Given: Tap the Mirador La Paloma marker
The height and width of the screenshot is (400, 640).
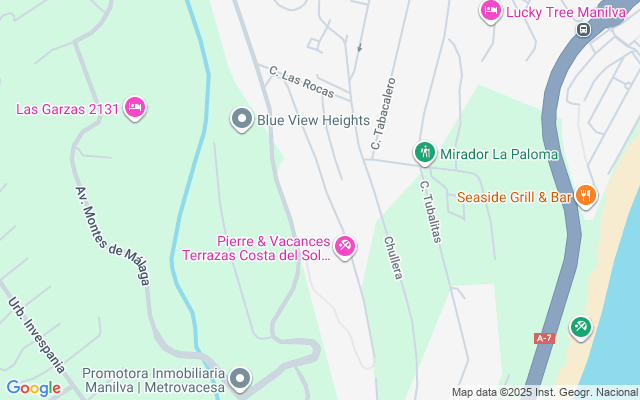Looking at the screenshot, I should pyautogui.click(x=425, y=153).
